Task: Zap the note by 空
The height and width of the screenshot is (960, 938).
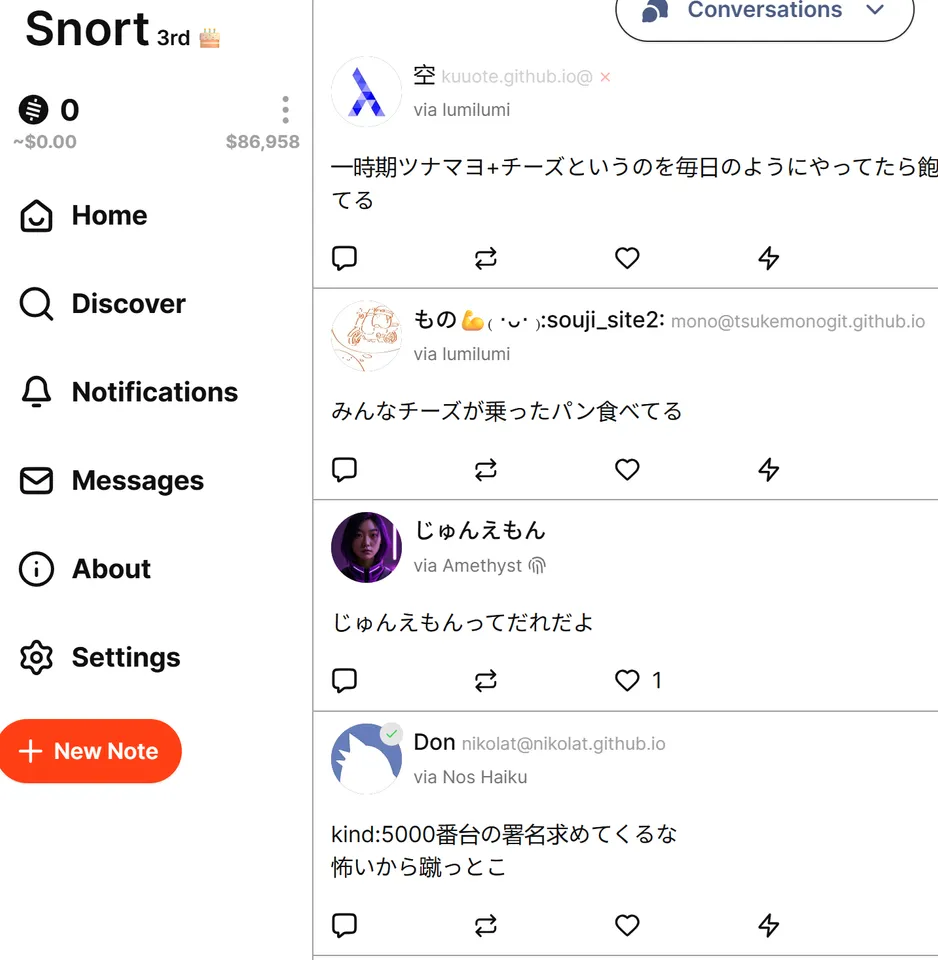Action: tap(768, 258)
